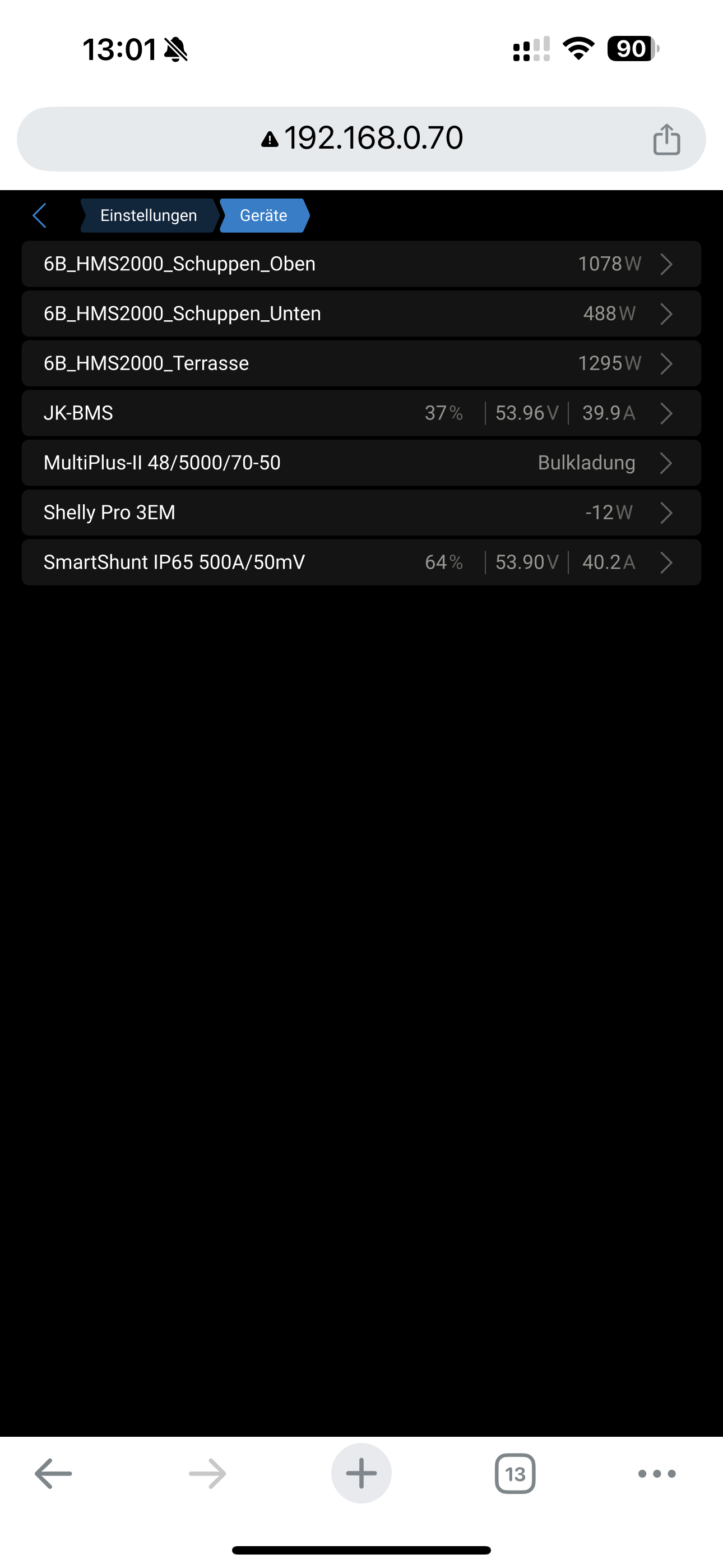The height and width of the screenshot is (1568, 723).
Task: Show the 13 open tabs
Action: (515, 1474)
